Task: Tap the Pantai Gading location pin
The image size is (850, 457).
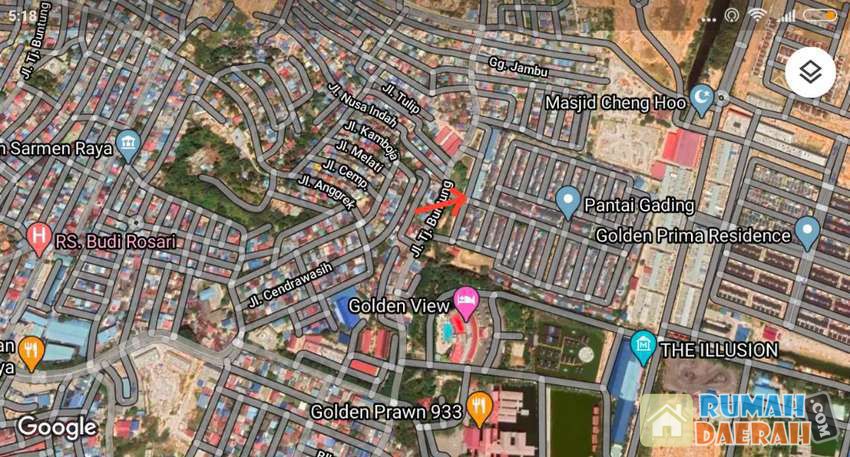Action: point(568,203)
